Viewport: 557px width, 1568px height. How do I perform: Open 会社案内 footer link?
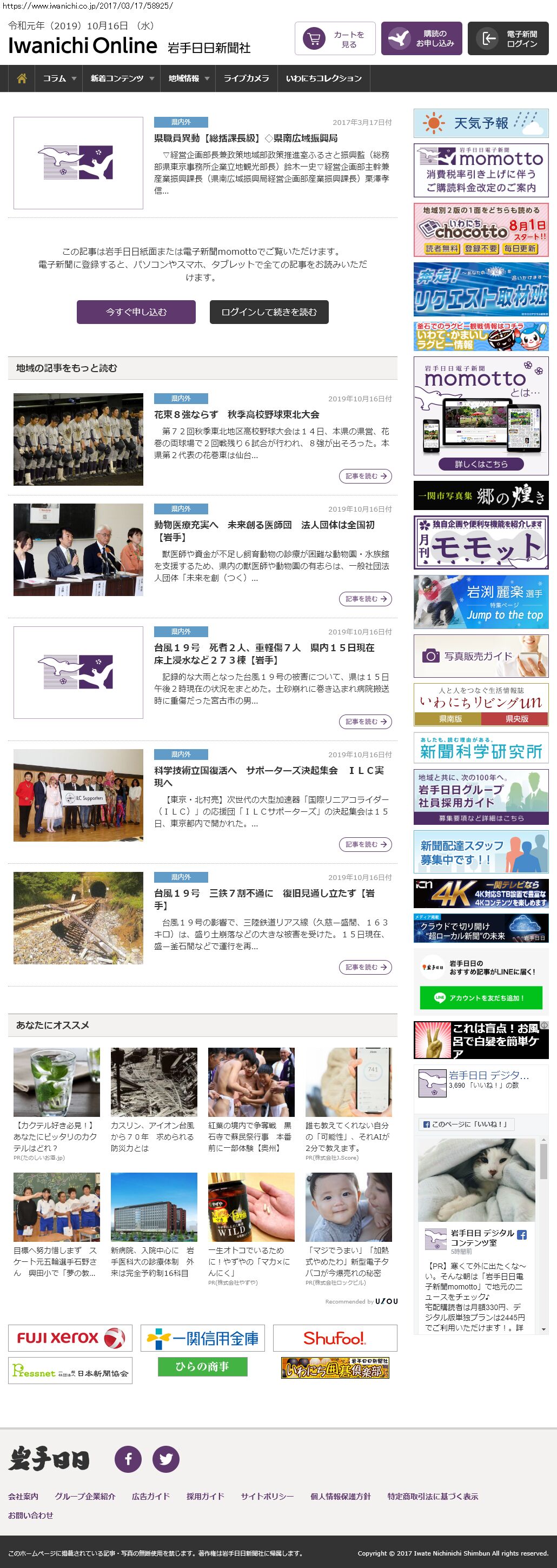pyautogui.click(x=23, y=1496)
